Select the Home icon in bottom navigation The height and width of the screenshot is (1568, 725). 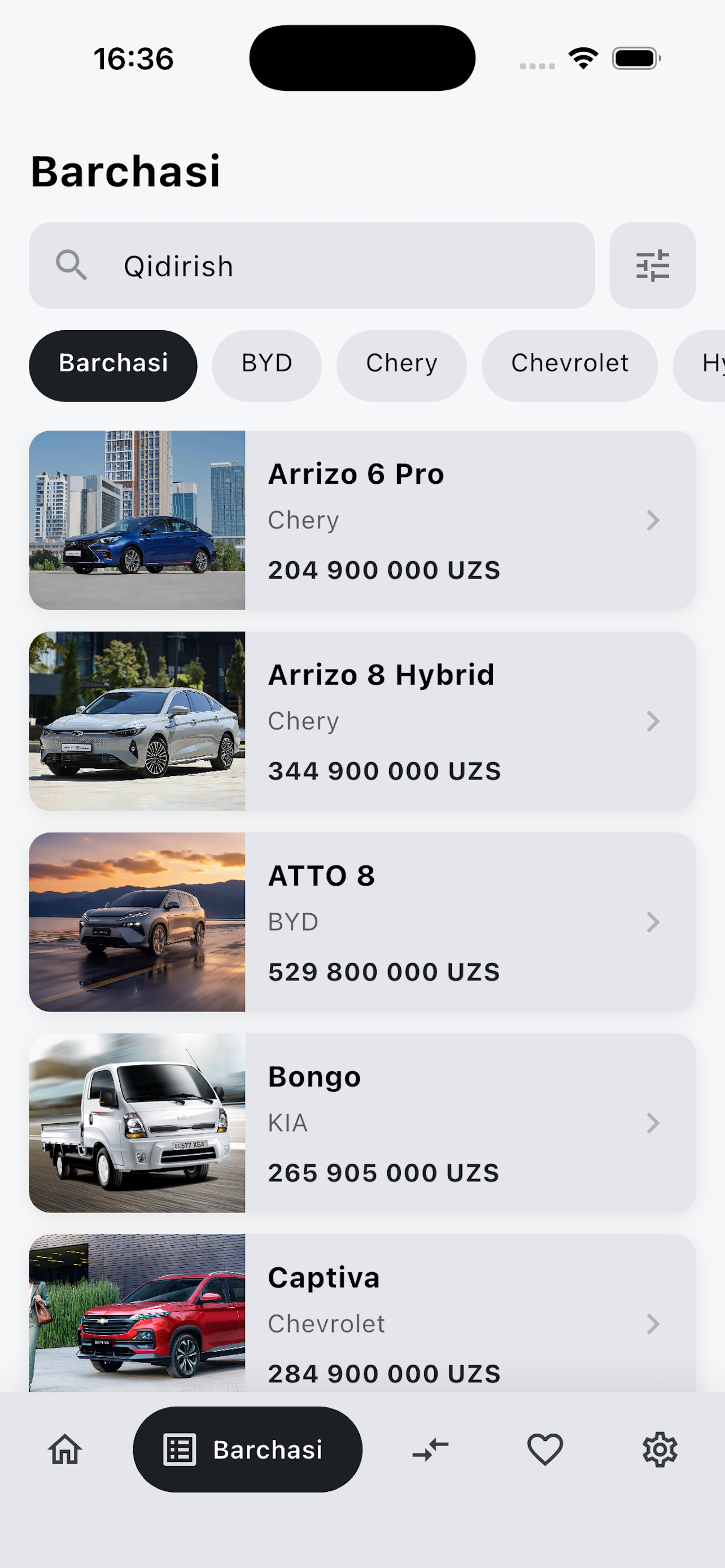(64, 1449)
